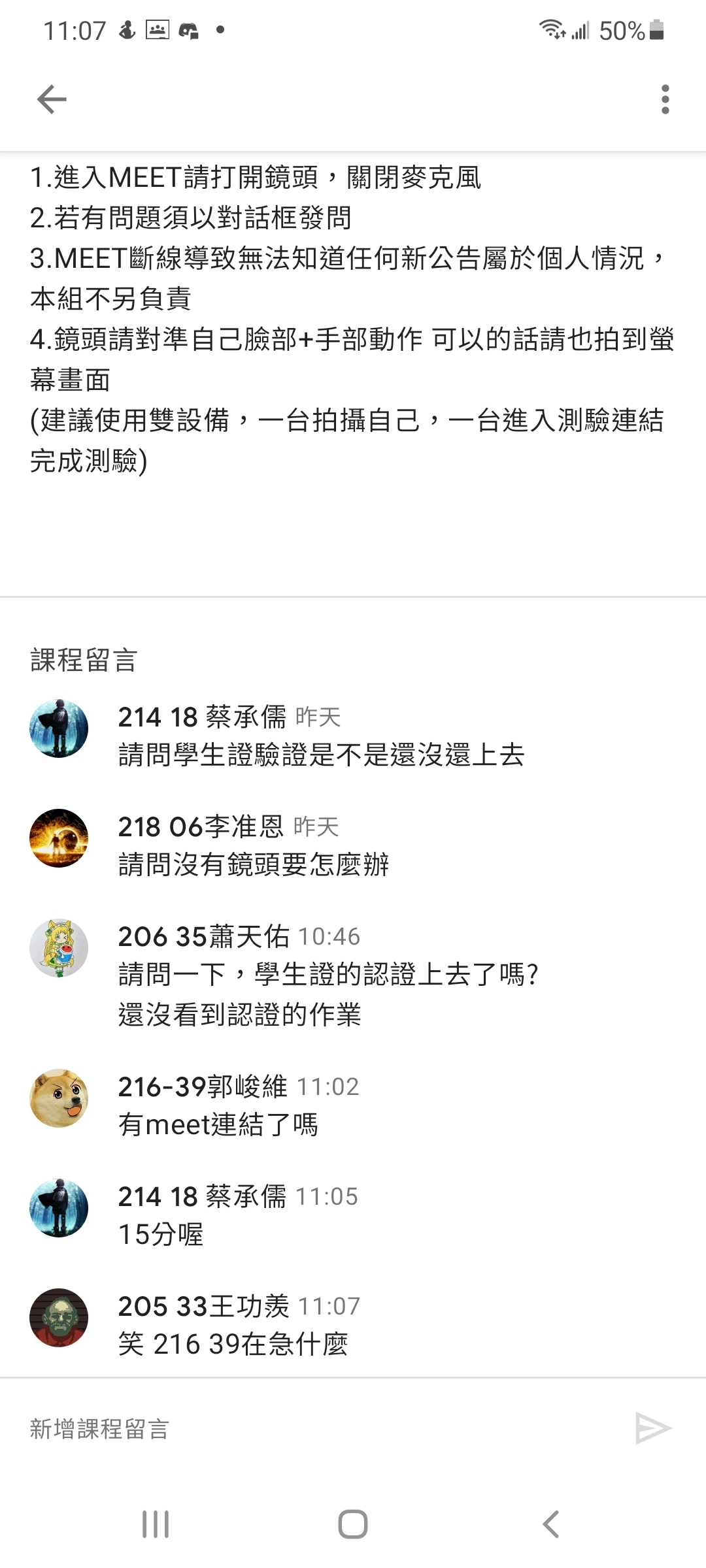706x1568 pixels.
Task: Send the class comment with the arrow icon
Action: click(x=653, y=1428)
